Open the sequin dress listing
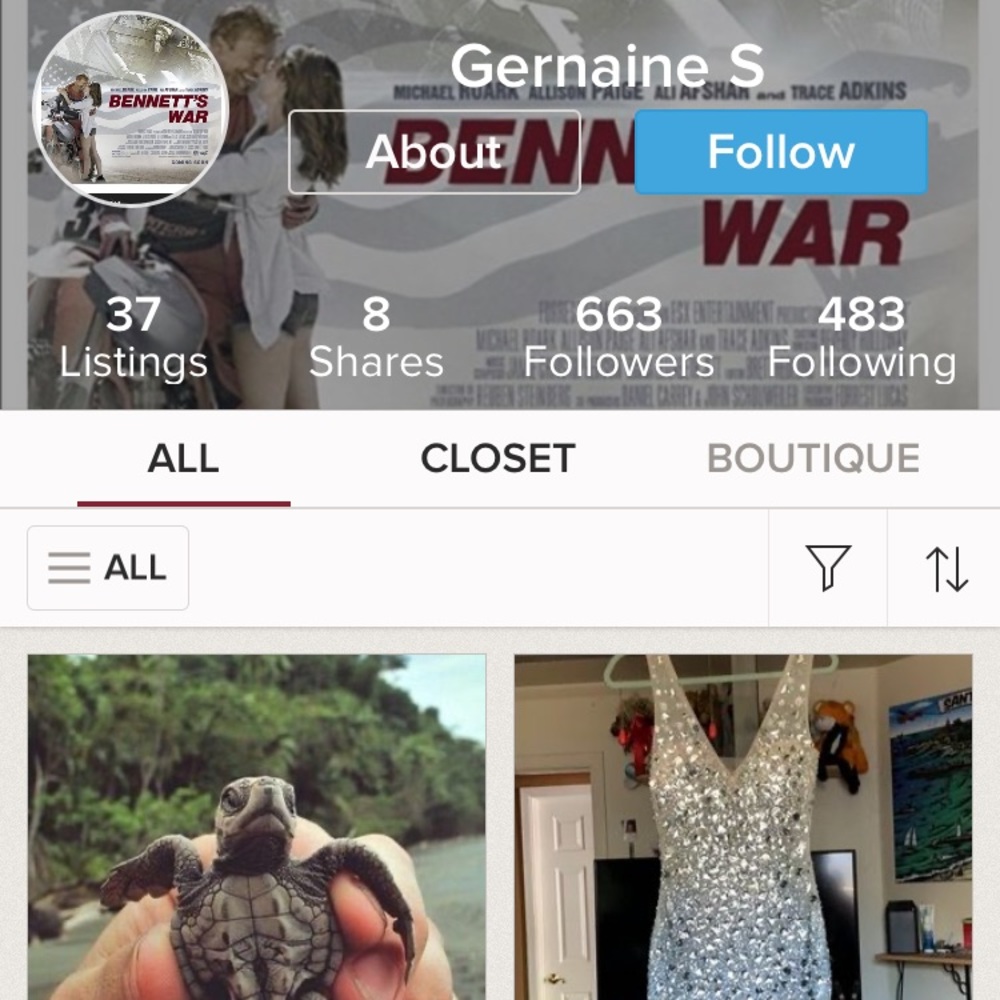Screen dimensions: 1000x1000 [x=743, y=827]
